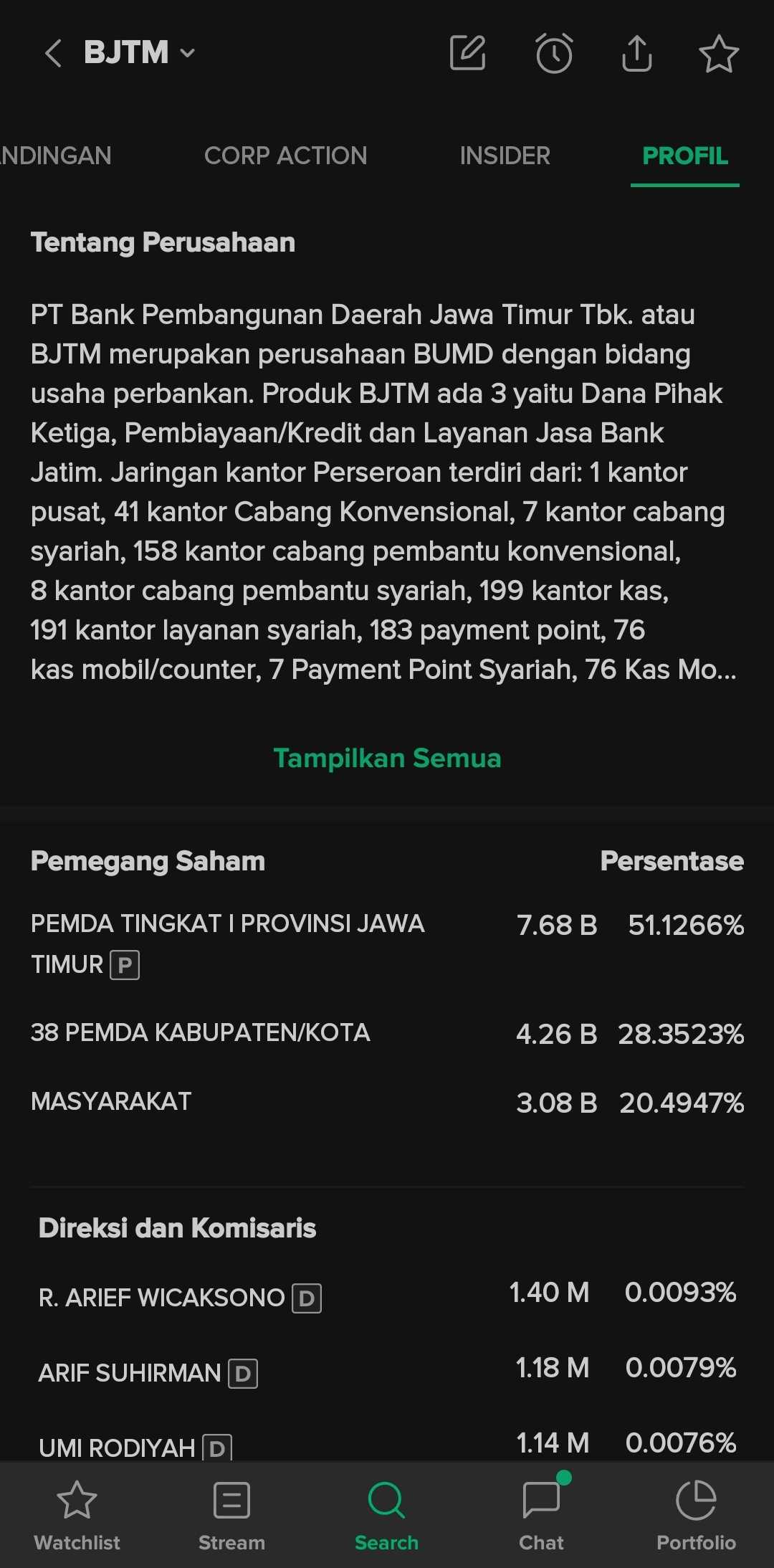
Task: Share the BJTM stock page
Action: coord(636,53)
